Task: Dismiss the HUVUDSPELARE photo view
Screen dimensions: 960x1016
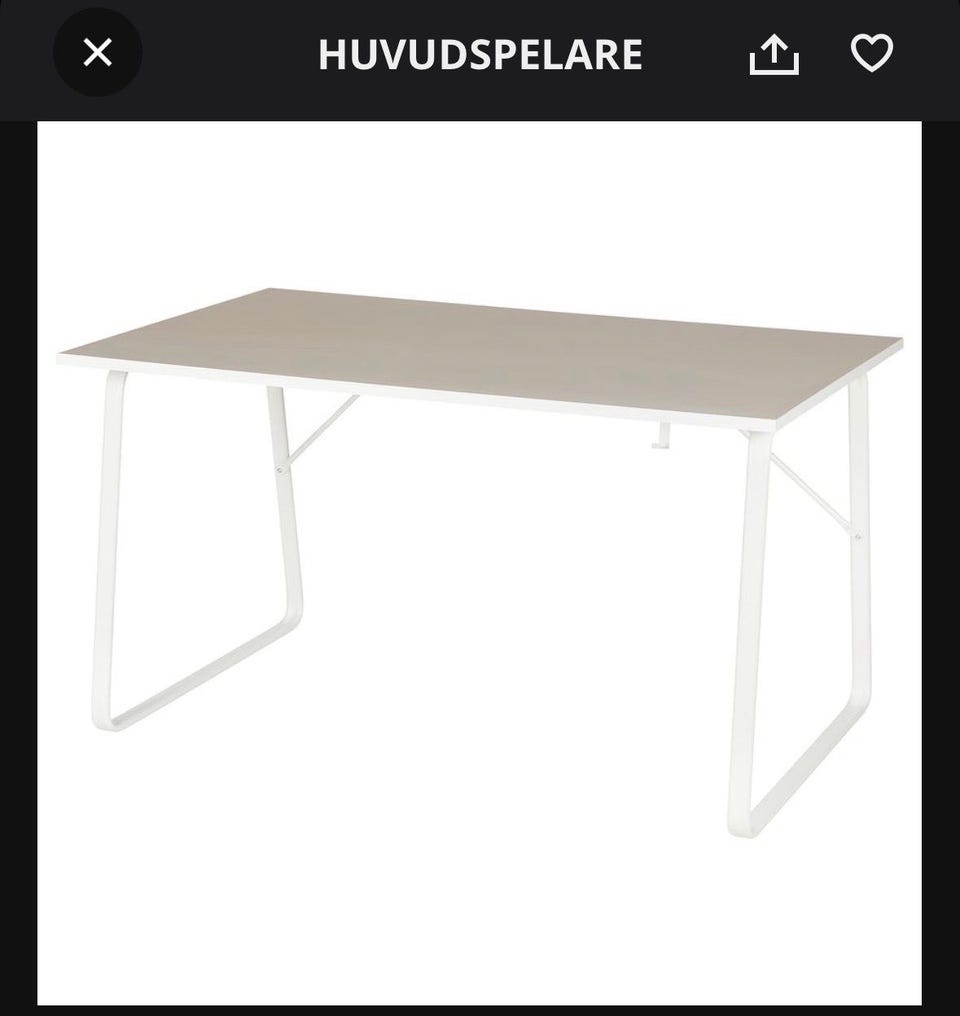Action: (x=97, y=54)
